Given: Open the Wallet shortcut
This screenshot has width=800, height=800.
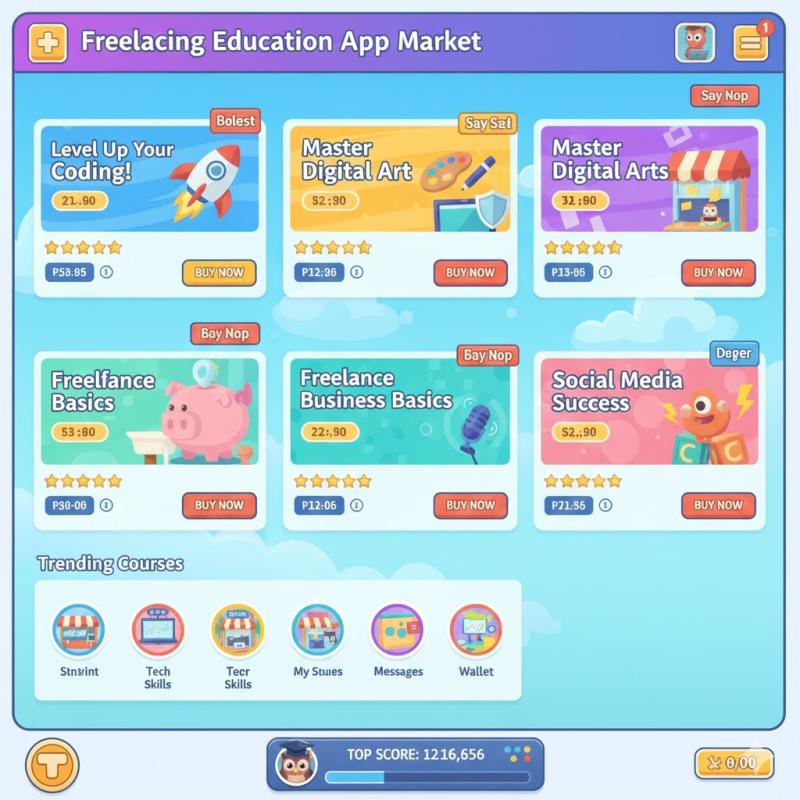Looking at the screenshot, I should tap(476, 631).
